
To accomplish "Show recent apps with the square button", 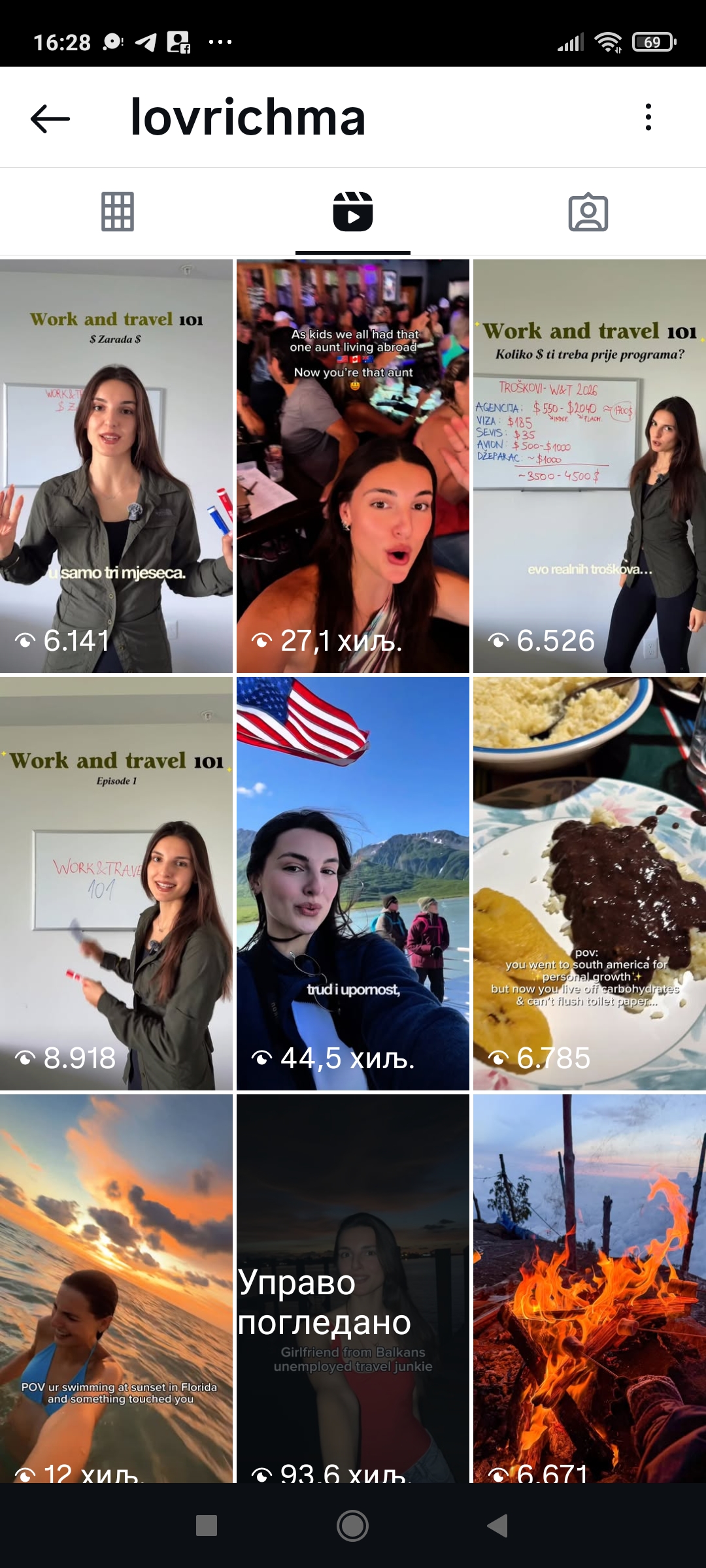I will coord(207,1526).
